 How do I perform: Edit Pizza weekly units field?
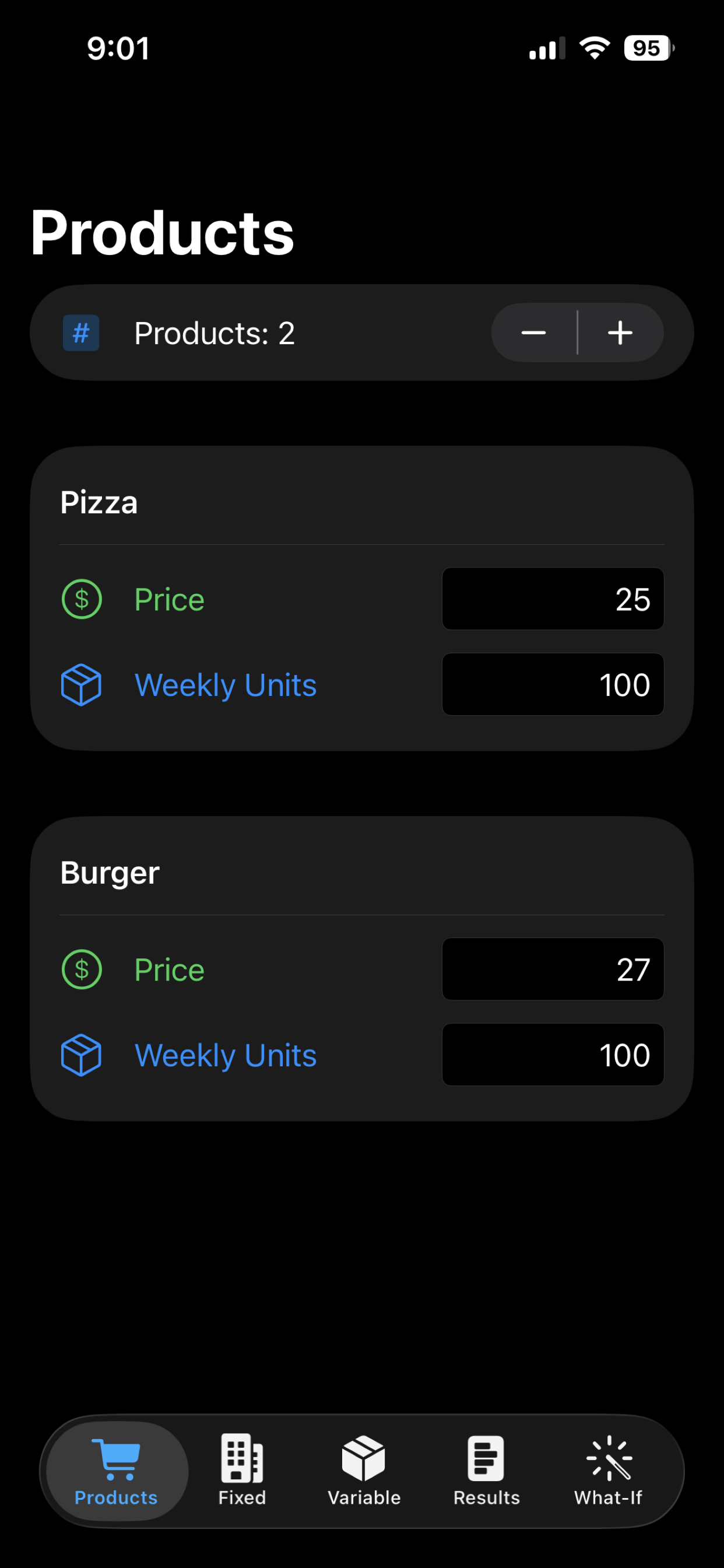[553, 684]
